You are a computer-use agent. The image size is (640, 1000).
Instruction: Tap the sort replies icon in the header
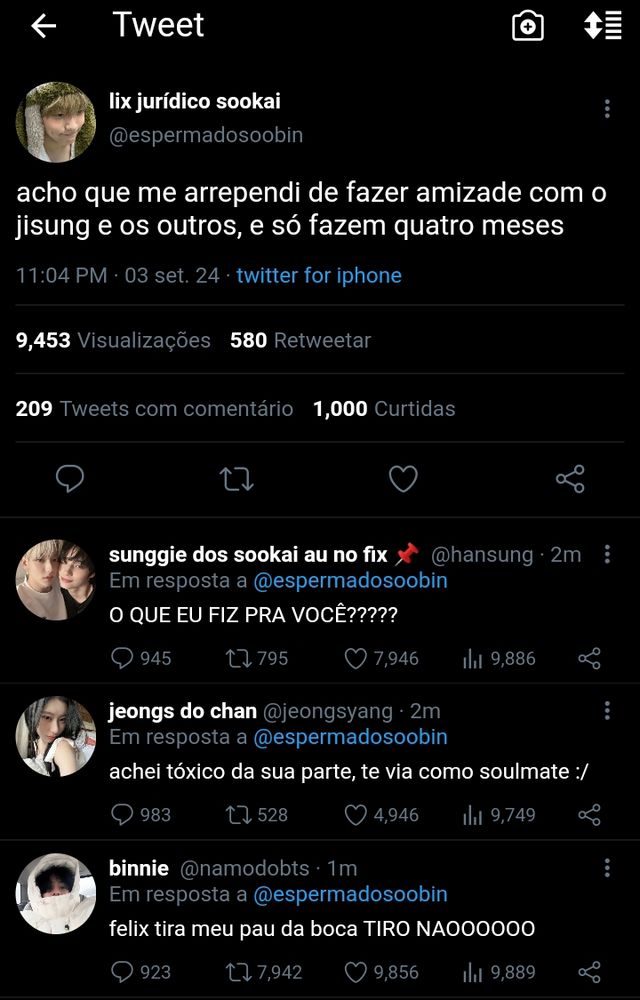[x=603, y=26]
